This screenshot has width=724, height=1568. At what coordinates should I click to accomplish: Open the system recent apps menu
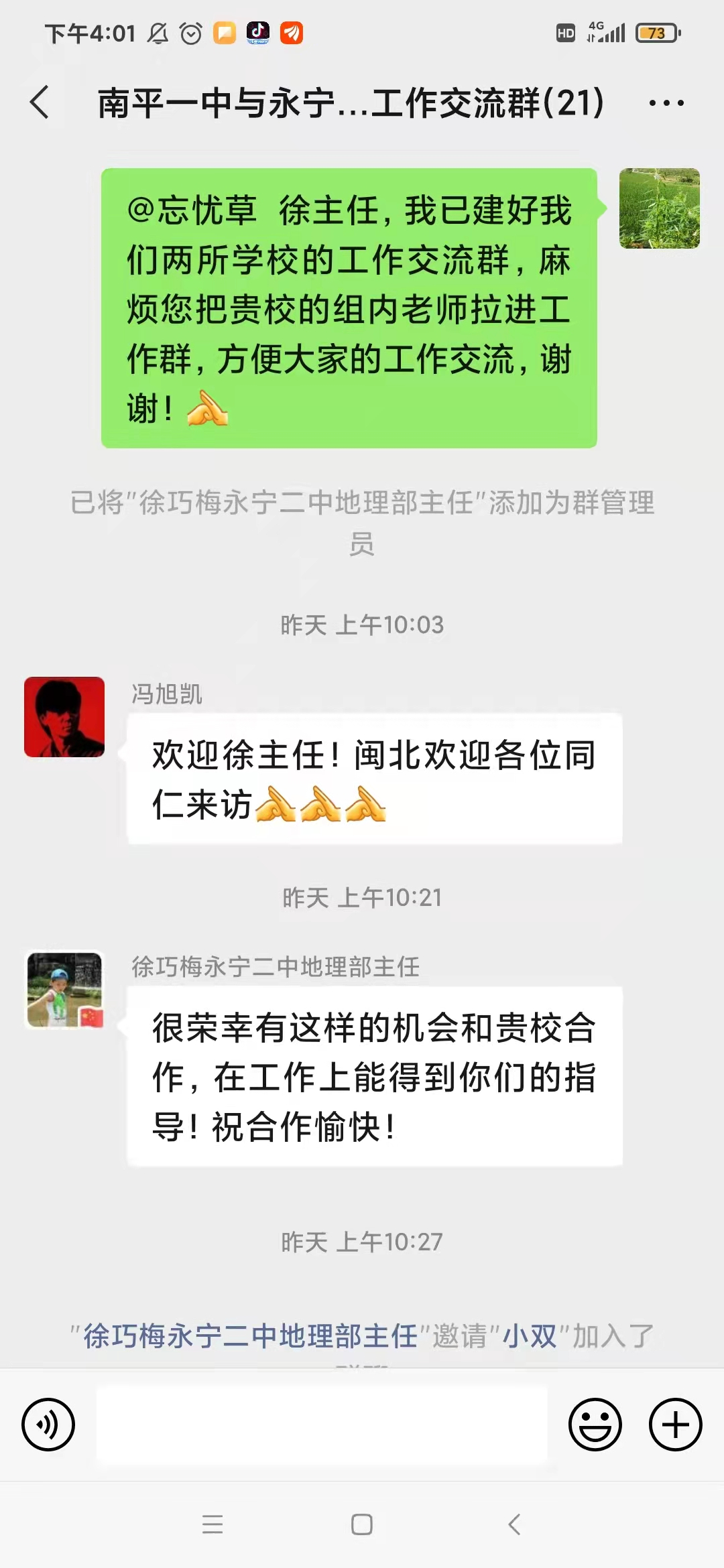click(213, 1524)
